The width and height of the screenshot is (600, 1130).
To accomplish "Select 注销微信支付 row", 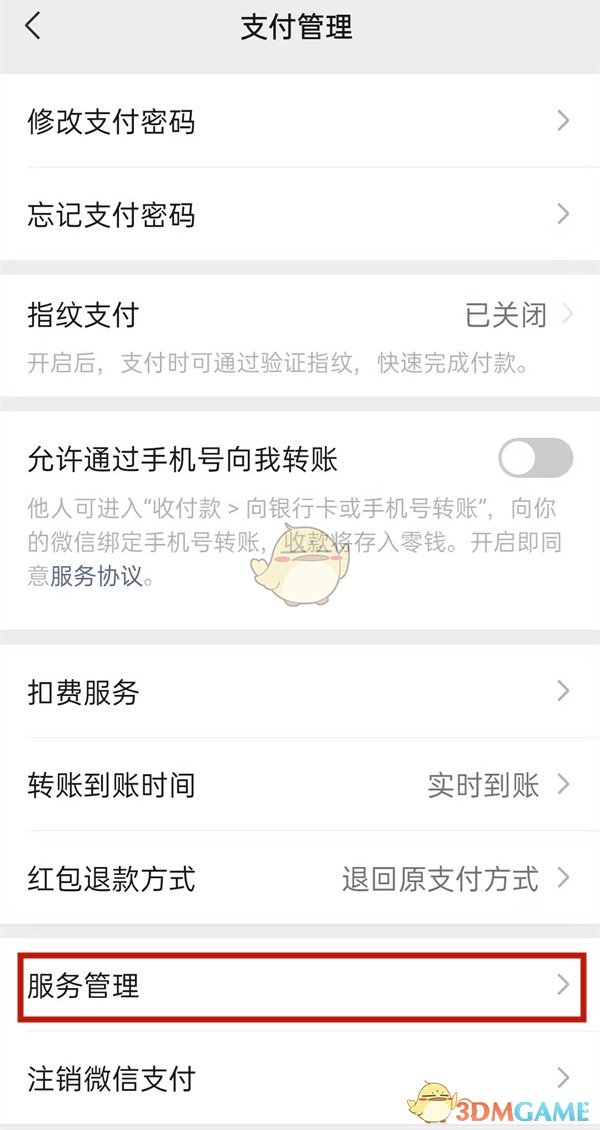I will pyautogui.click(x=300, y=1078).
